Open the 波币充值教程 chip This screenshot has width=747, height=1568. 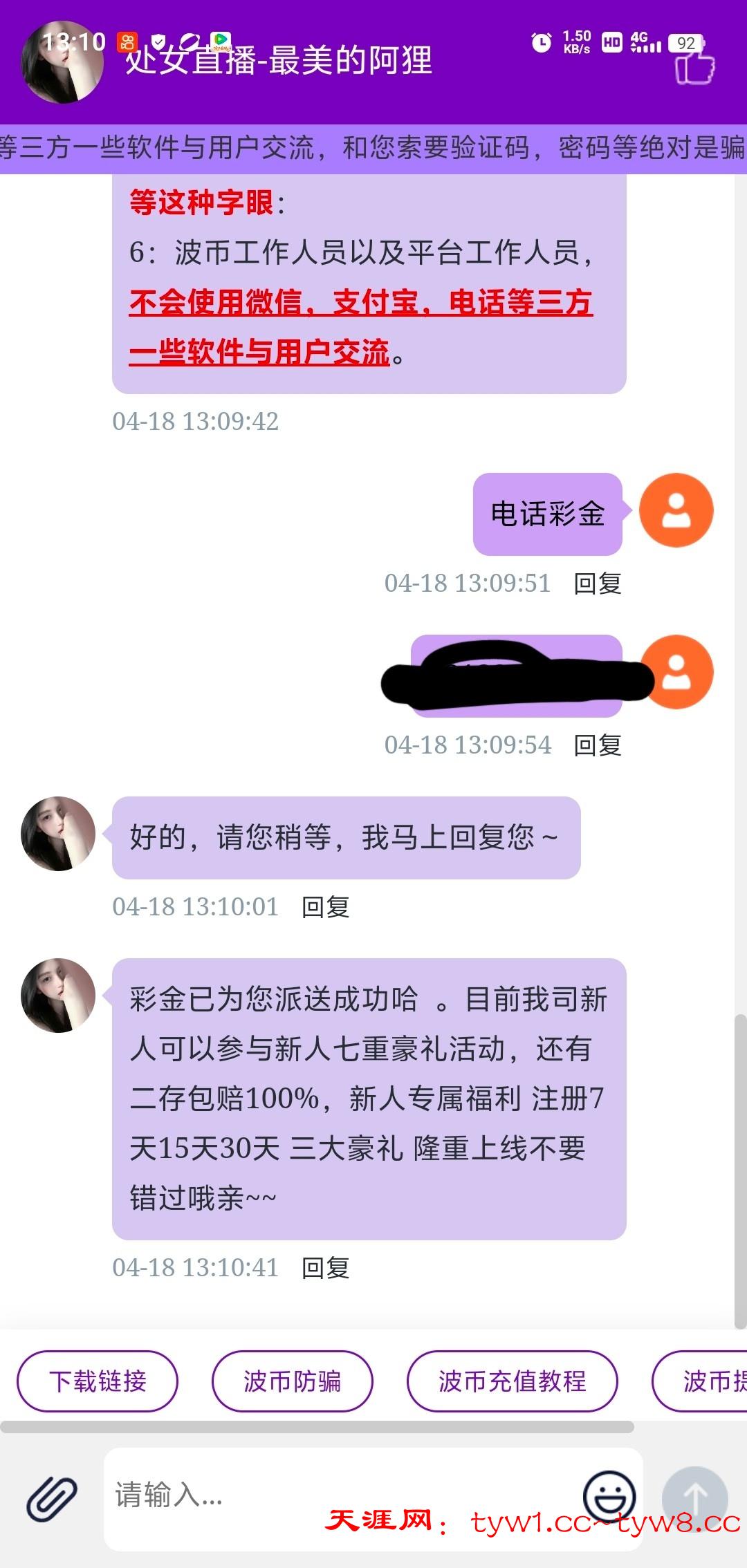coord(512,1382)
